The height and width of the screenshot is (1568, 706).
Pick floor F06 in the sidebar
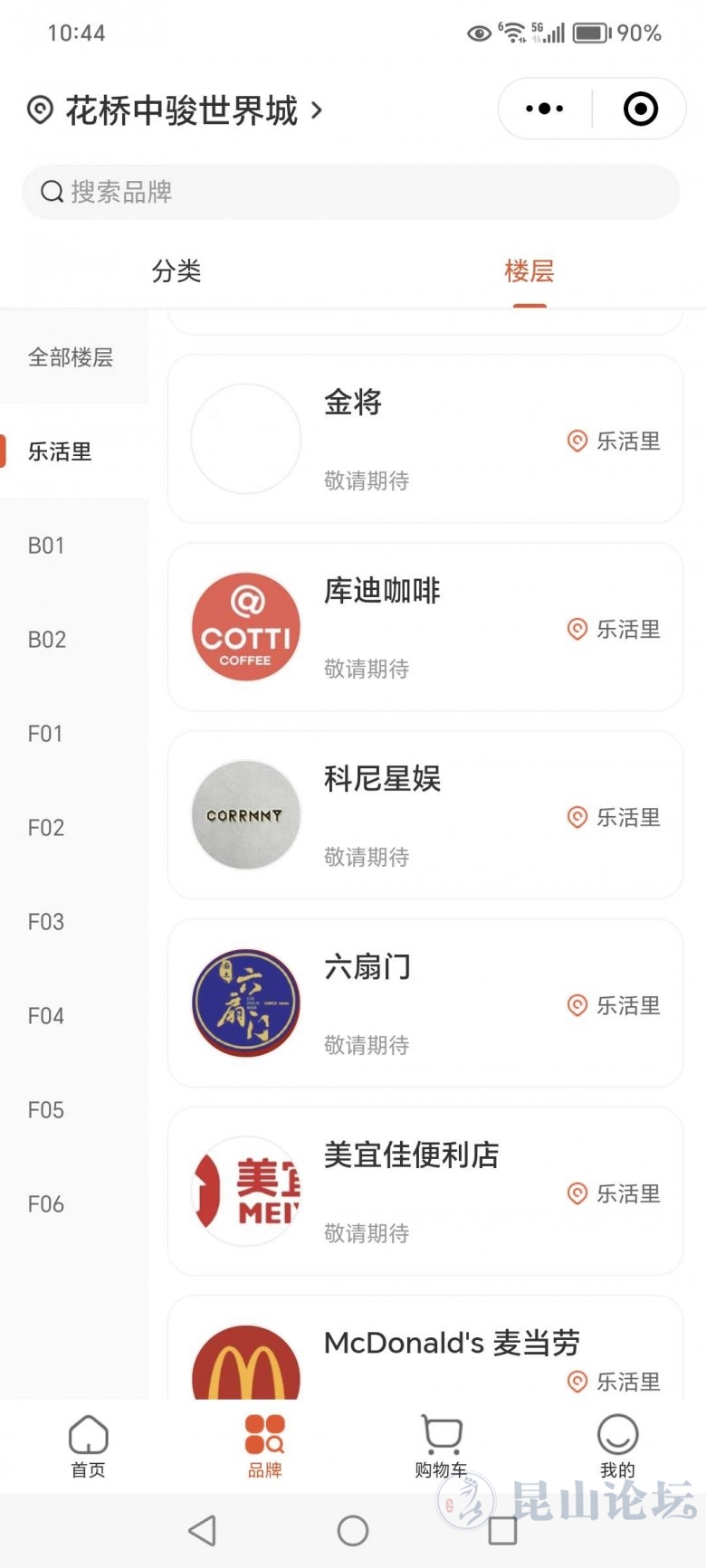46,1204
